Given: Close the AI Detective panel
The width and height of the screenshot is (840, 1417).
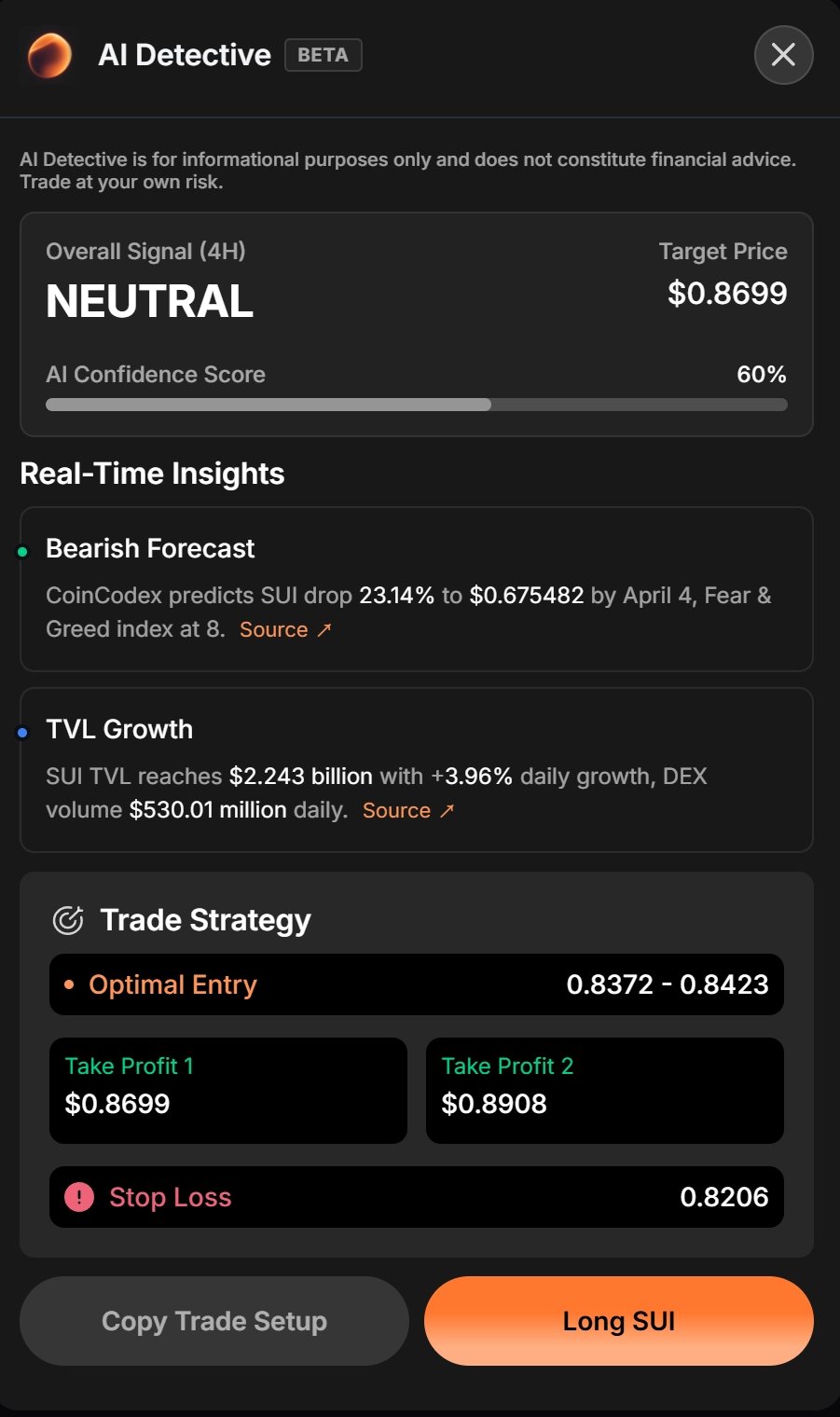Looking at the screenshot, I should point(783,55).
